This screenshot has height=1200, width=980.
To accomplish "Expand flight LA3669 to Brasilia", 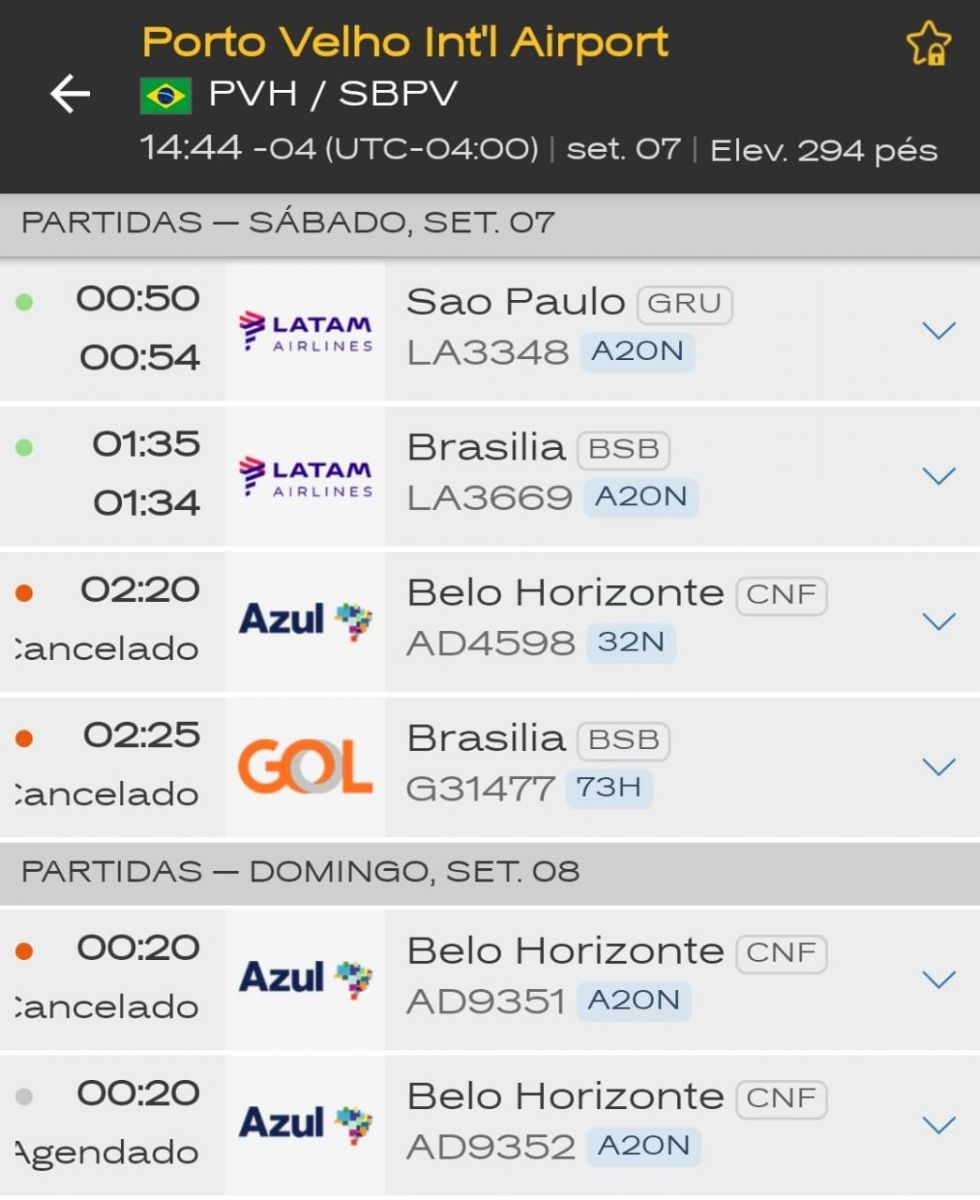I will 938,476.
